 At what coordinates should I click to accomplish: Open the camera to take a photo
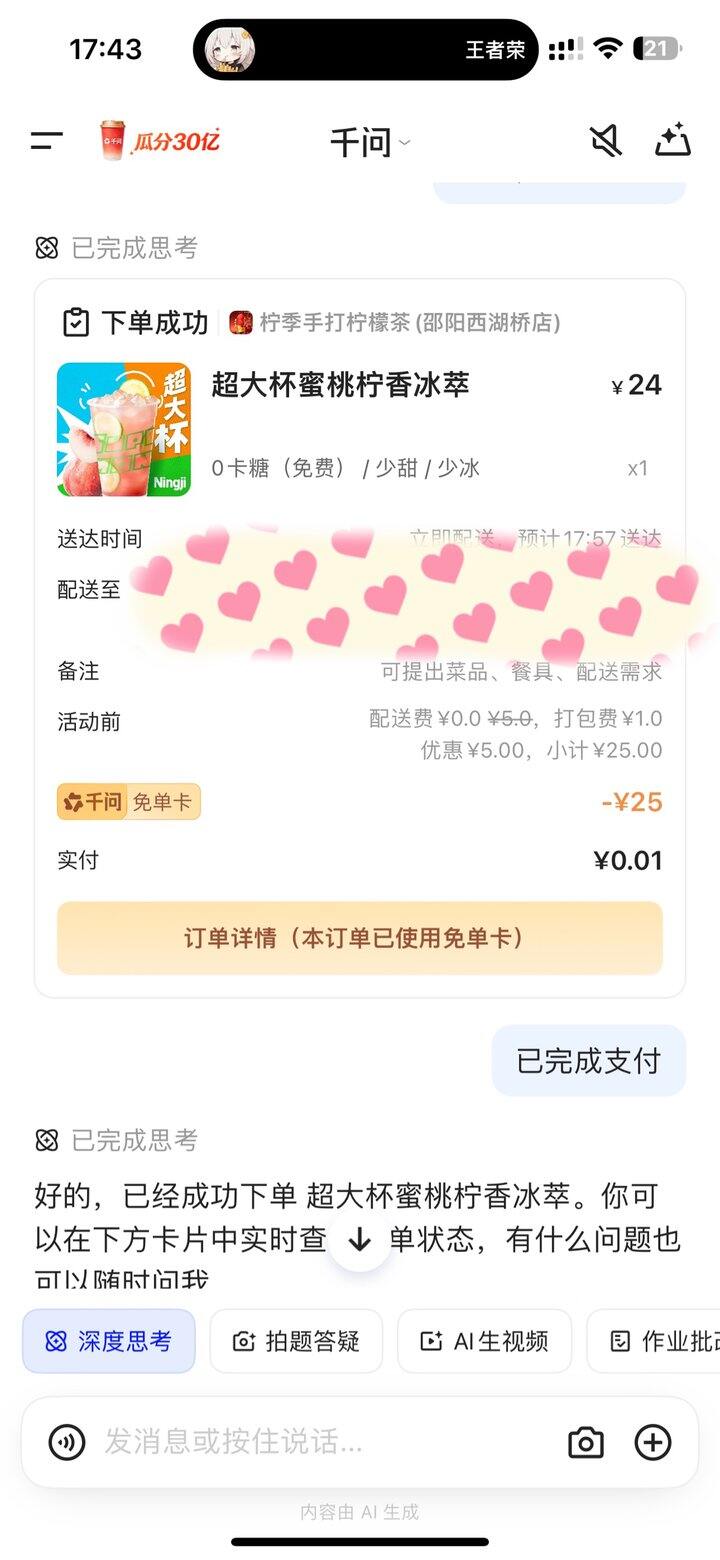pyautogui.click(x=585, y=1442)
